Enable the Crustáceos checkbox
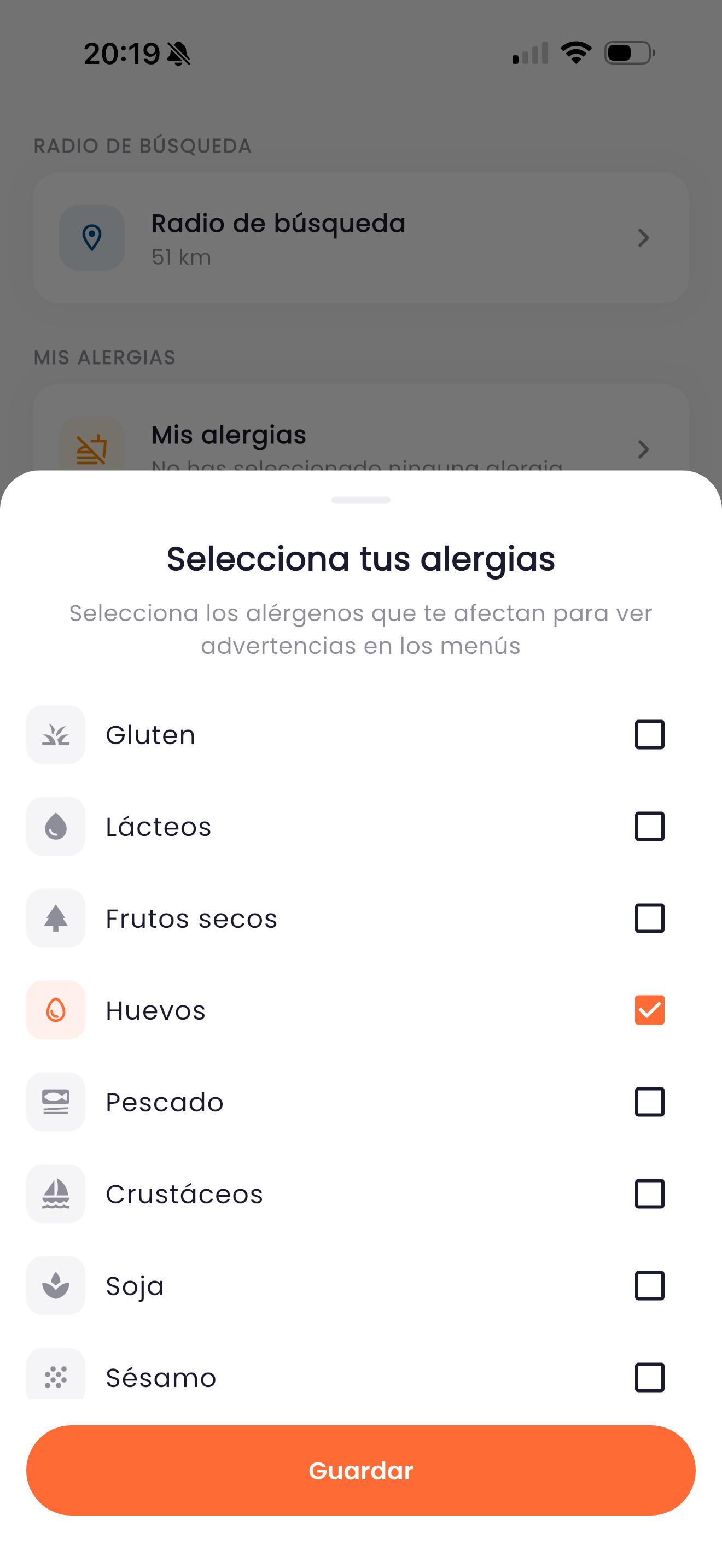 tap(649, 1193)
